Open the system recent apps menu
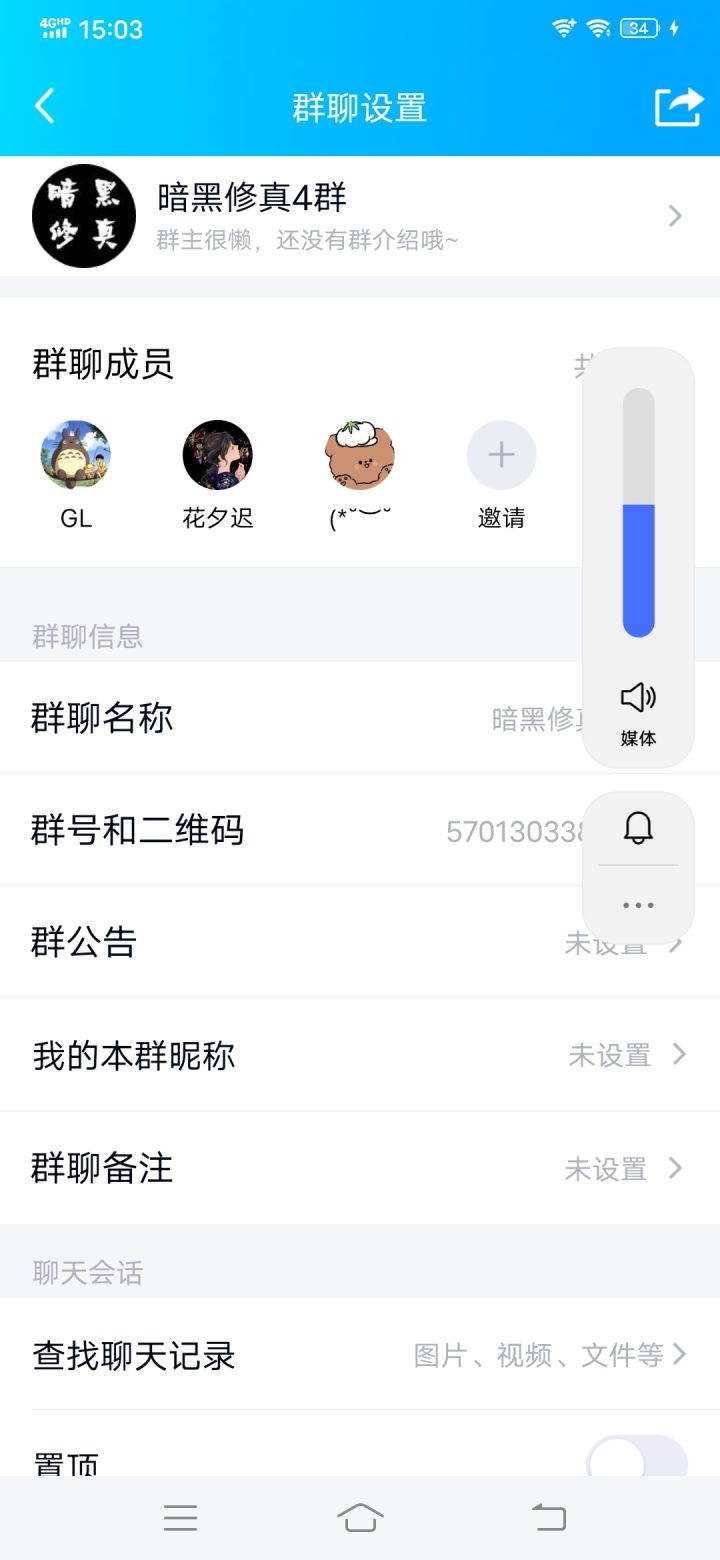 tap(181, 1518)
